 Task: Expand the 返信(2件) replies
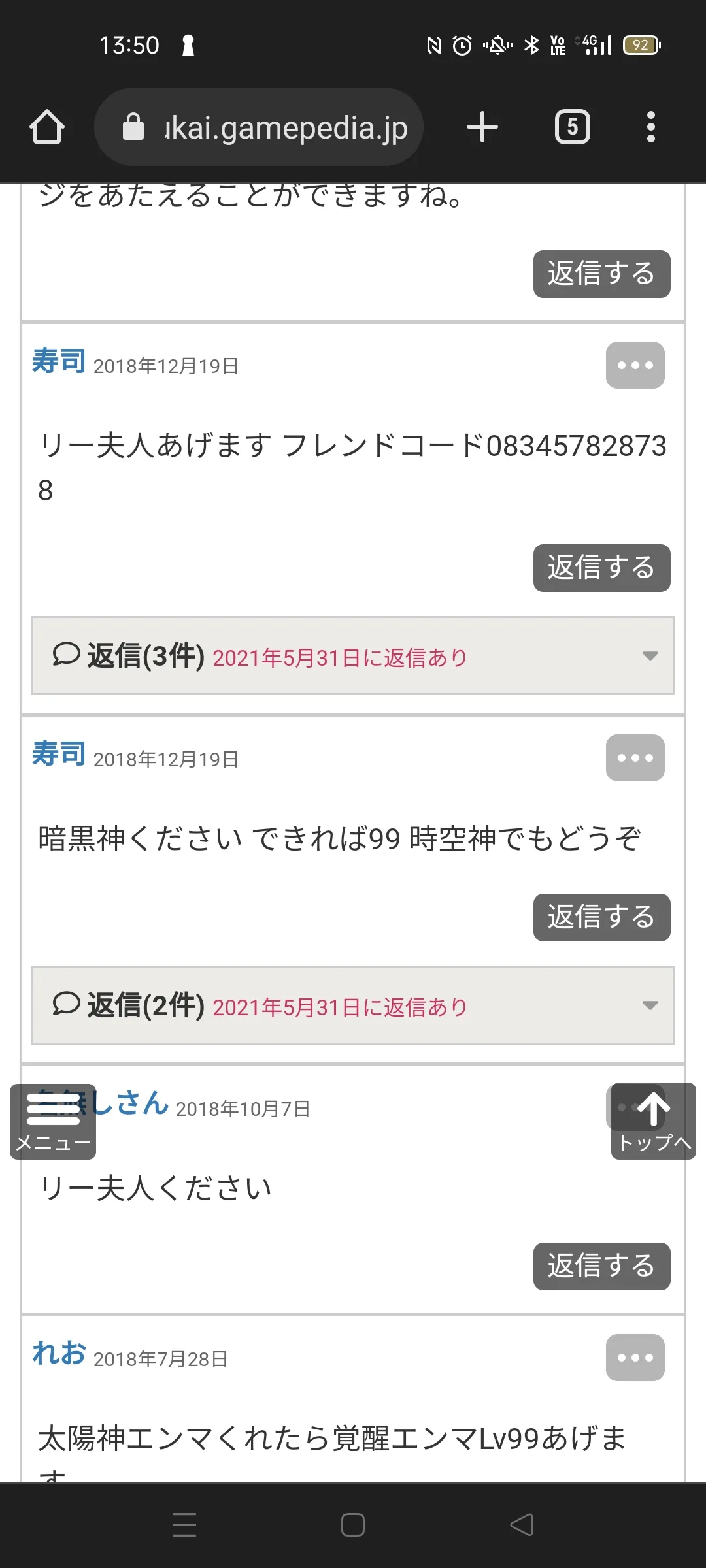[353, 1005]
